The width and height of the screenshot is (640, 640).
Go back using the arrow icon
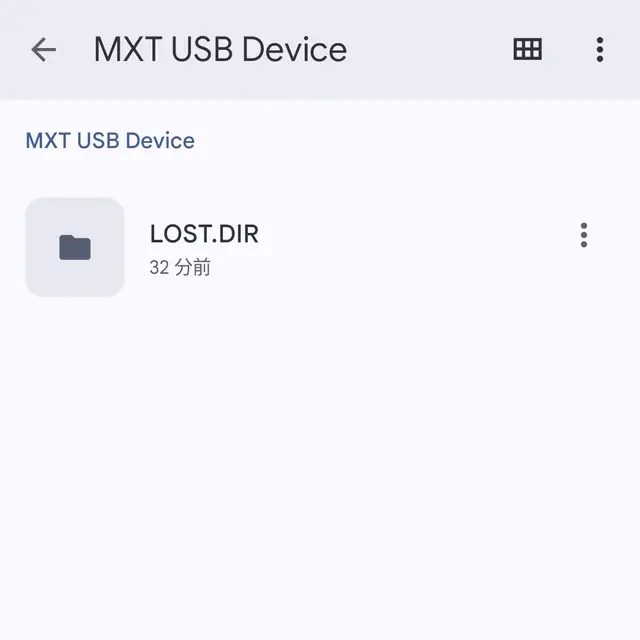click(43, 50)
